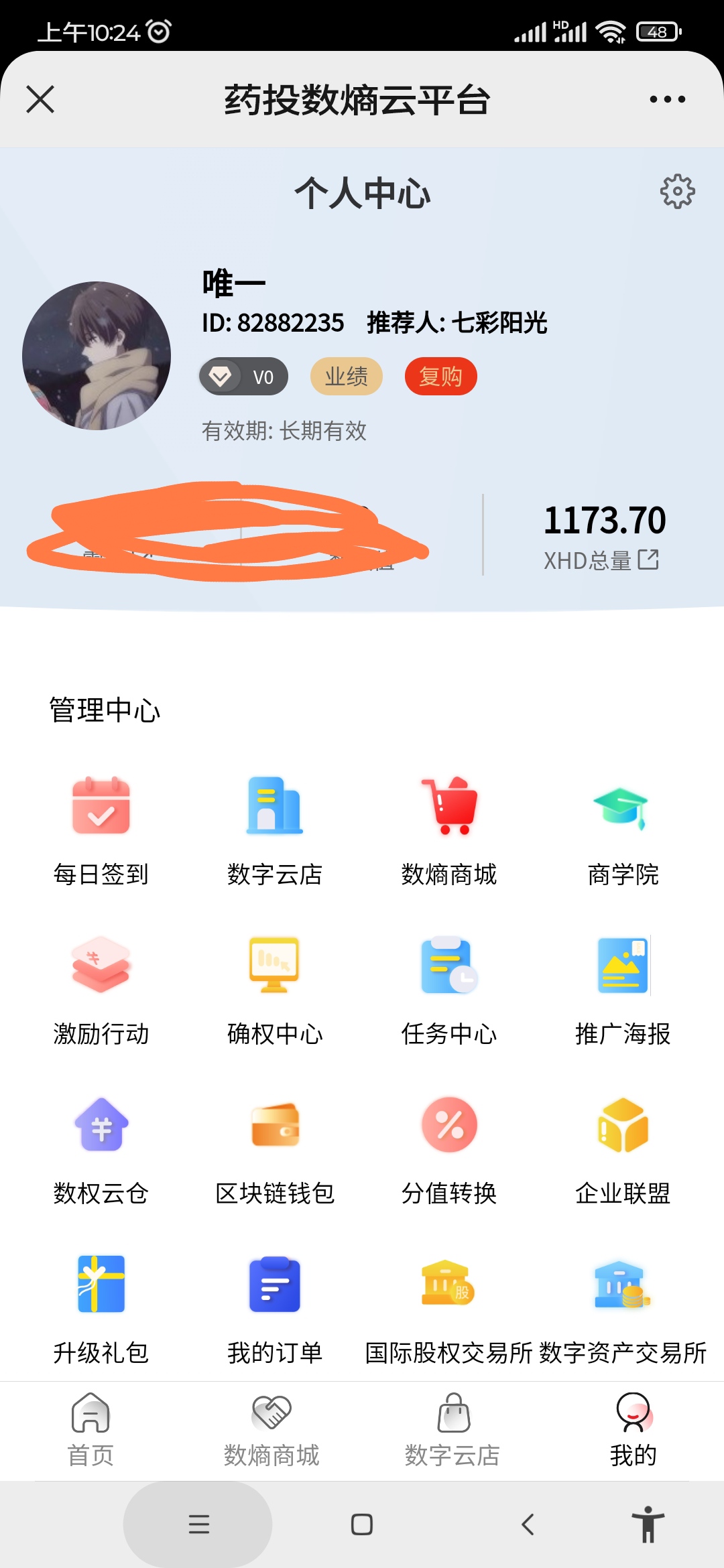
Task: Open 商学院
Action: pos(623,831)
